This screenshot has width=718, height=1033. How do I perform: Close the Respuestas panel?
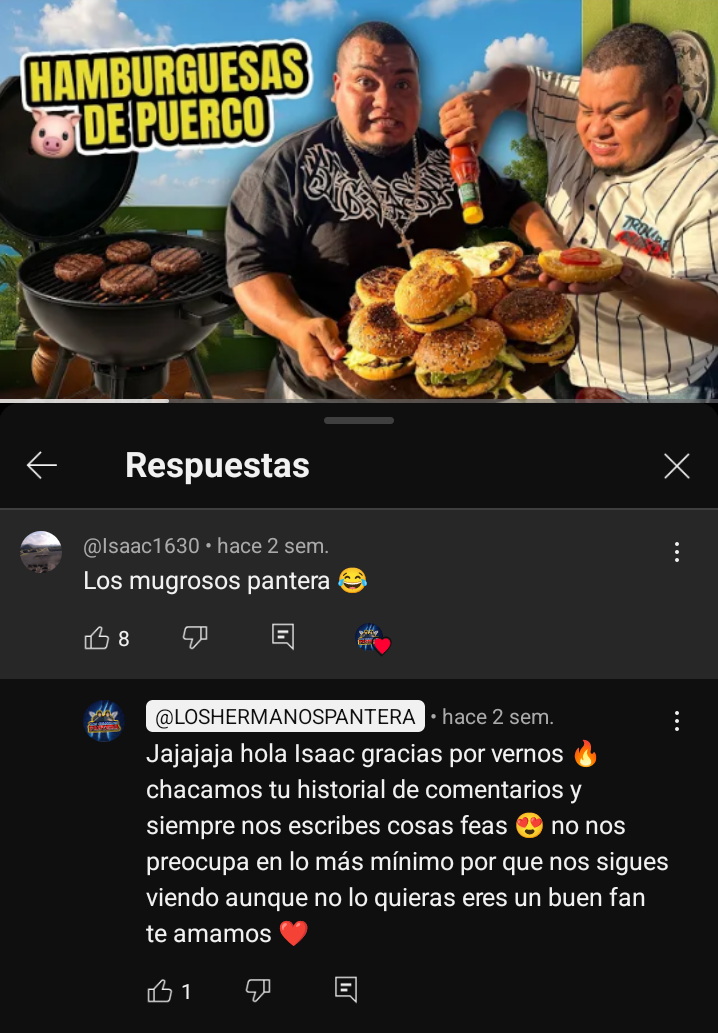pyautogui.click(x=677, y=466)
